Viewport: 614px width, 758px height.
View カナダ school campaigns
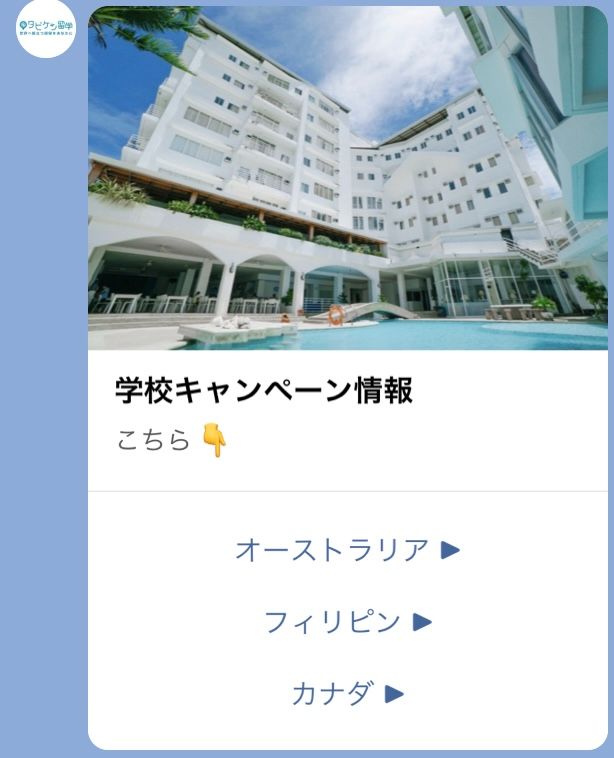coord(347,694)
